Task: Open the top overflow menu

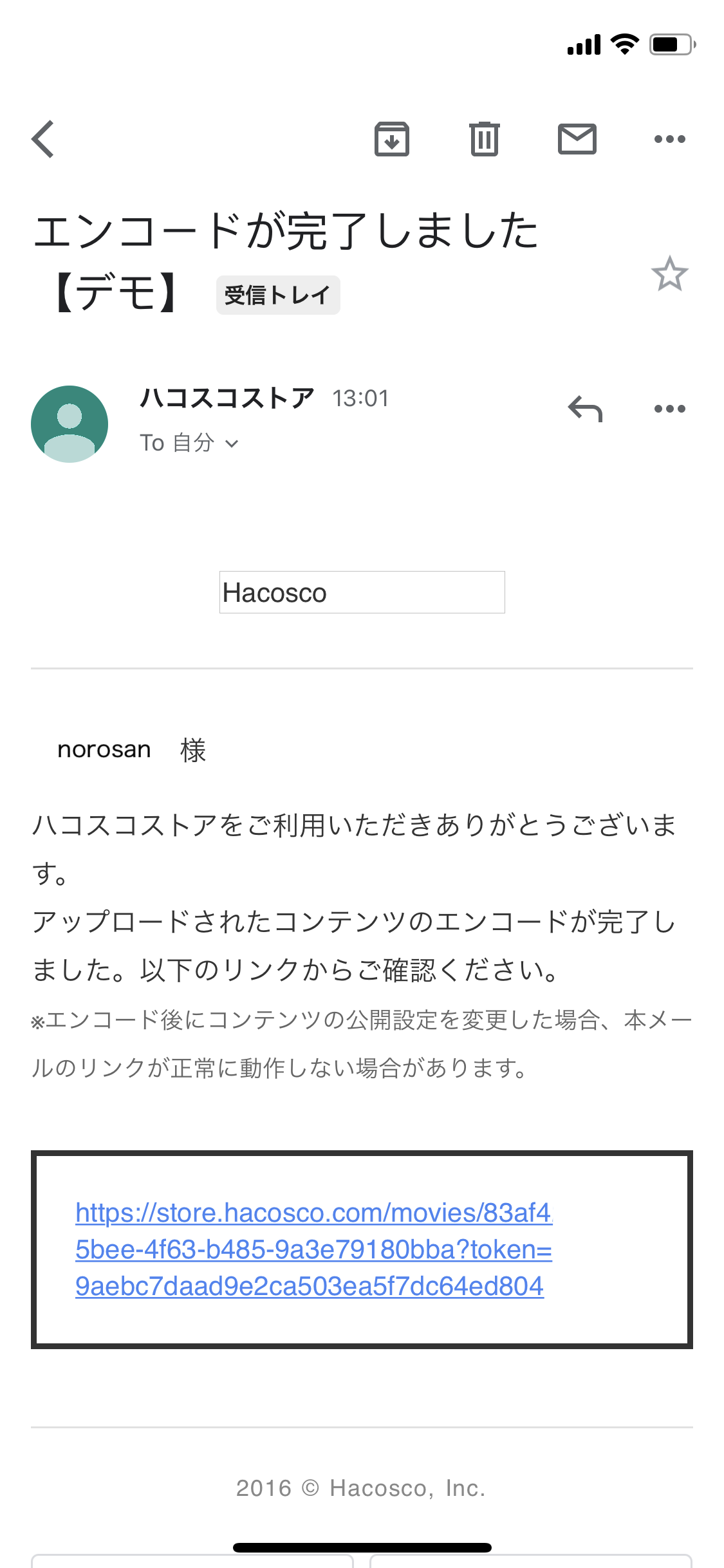Action: click(670, 139)
